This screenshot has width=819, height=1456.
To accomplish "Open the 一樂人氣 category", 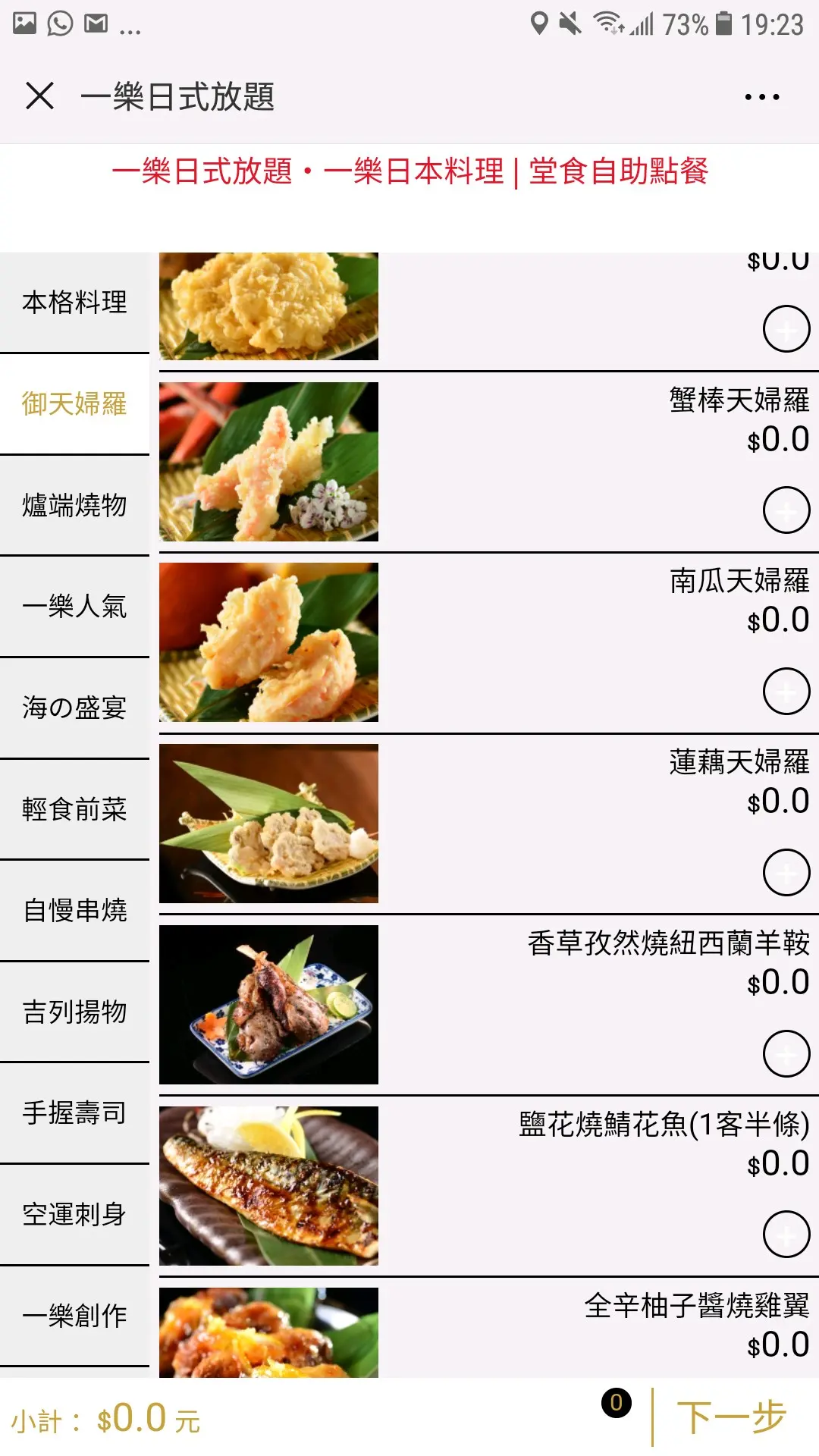I will point(74,607).
